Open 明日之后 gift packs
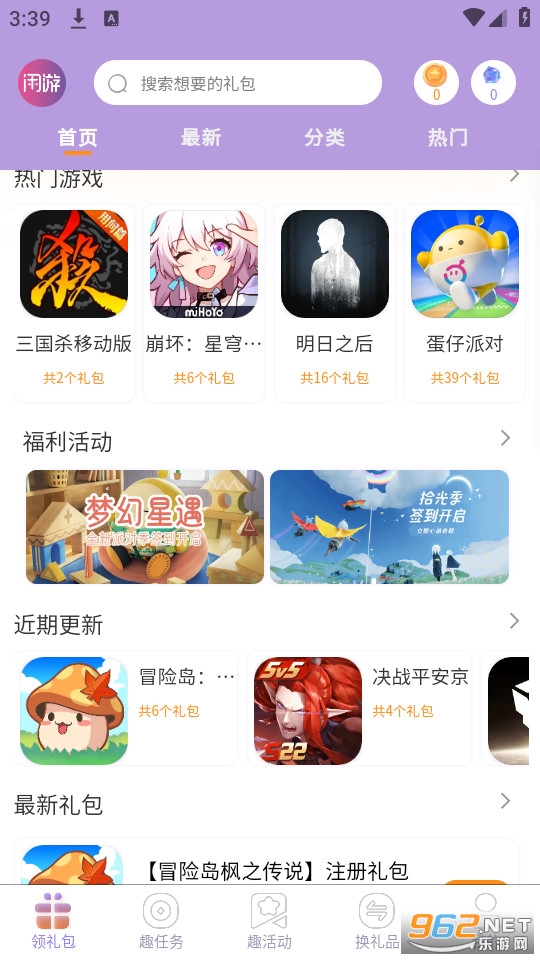The height and width of the screenshot is (960, 540). [x=334, y=303]
